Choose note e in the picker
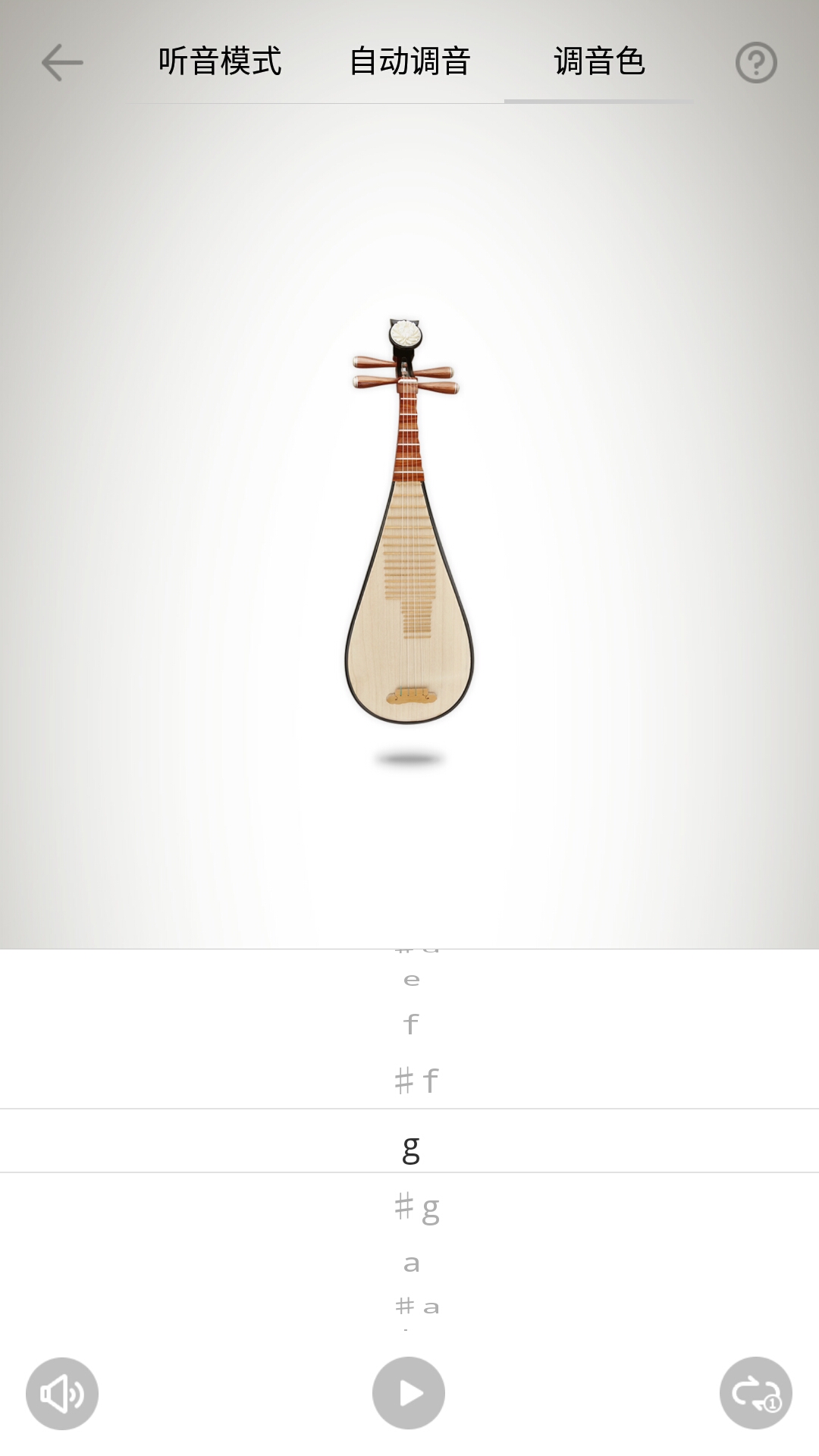This screenshot has width=819, height=1456. (411, 980)
